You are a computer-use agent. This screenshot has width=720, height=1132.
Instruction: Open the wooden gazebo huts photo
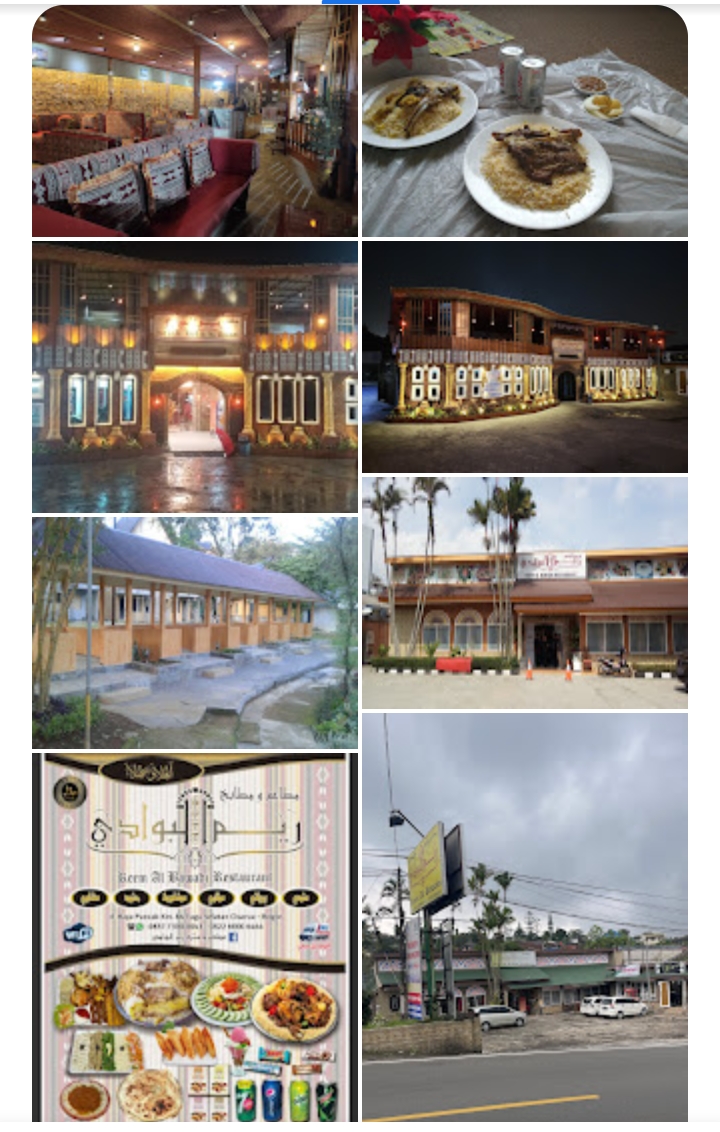(x=194, y=632)
